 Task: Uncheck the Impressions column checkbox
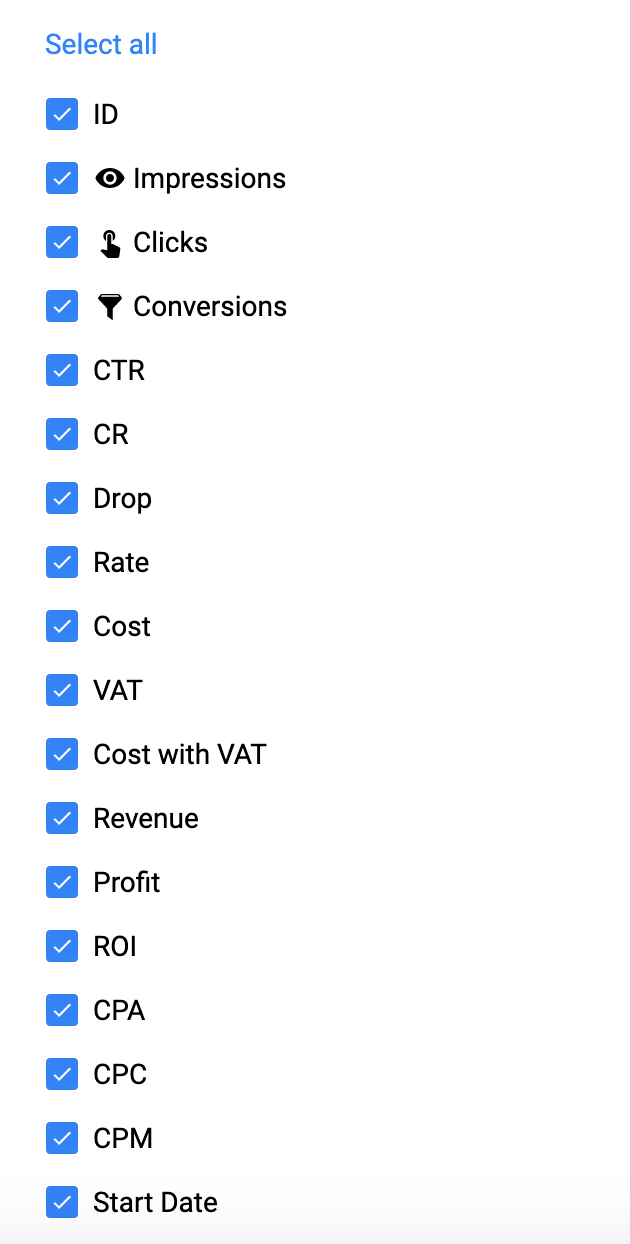pyautogui.click(x=62, y=178)
